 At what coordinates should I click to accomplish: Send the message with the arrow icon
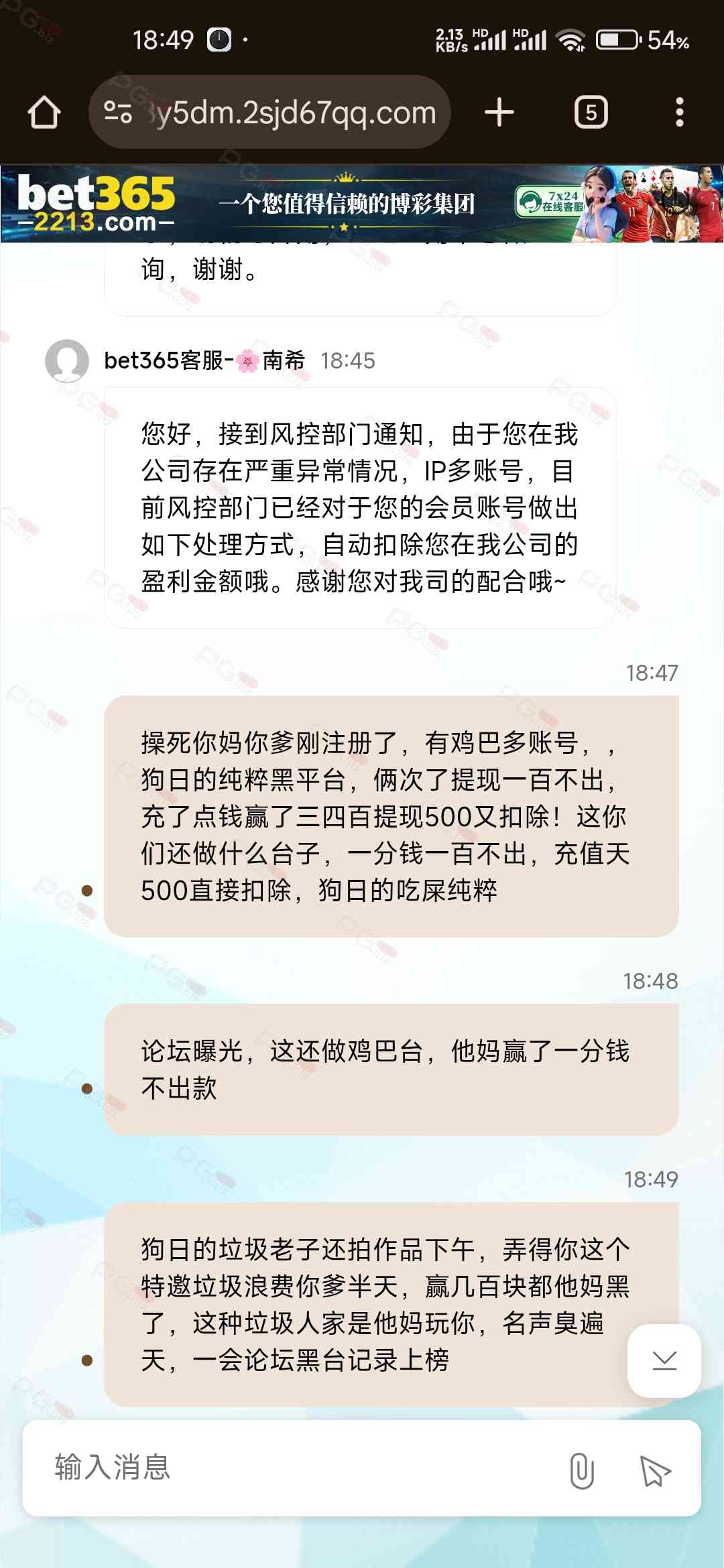click(655, 1471)
